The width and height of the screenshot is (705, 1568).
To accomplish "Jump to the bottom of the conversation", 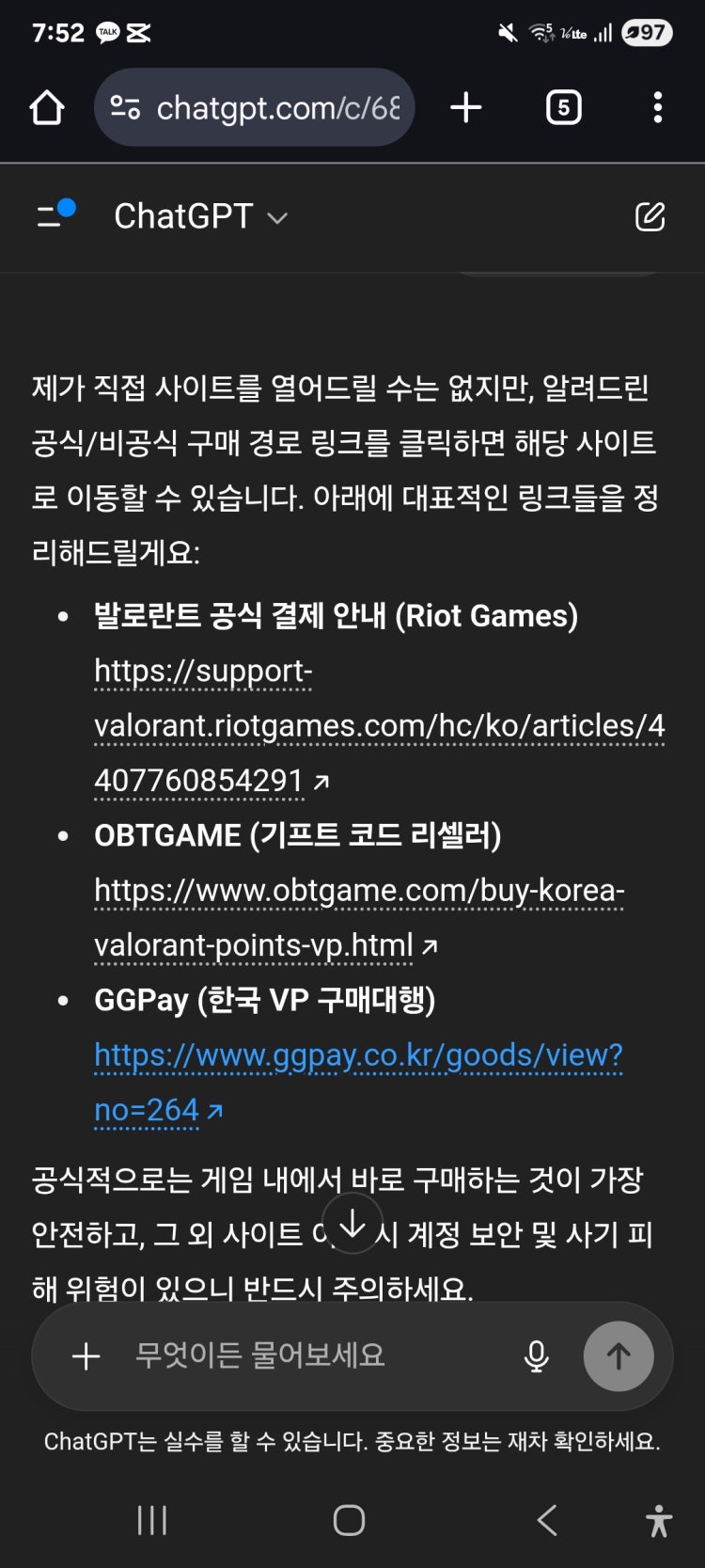I will pyautogui.click(x=352, y=1224).
